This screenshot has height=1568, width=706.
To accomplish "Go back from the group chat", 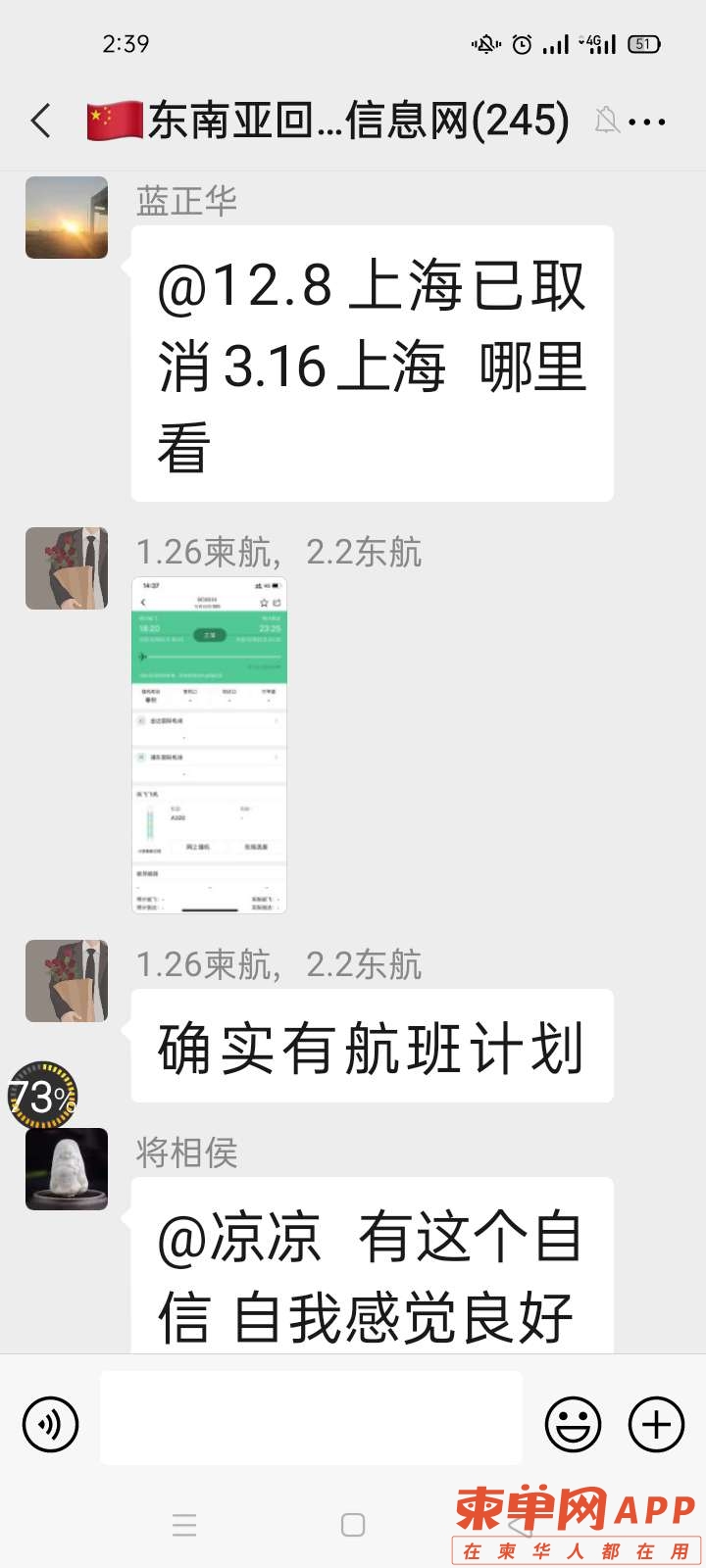I will 41,122.
